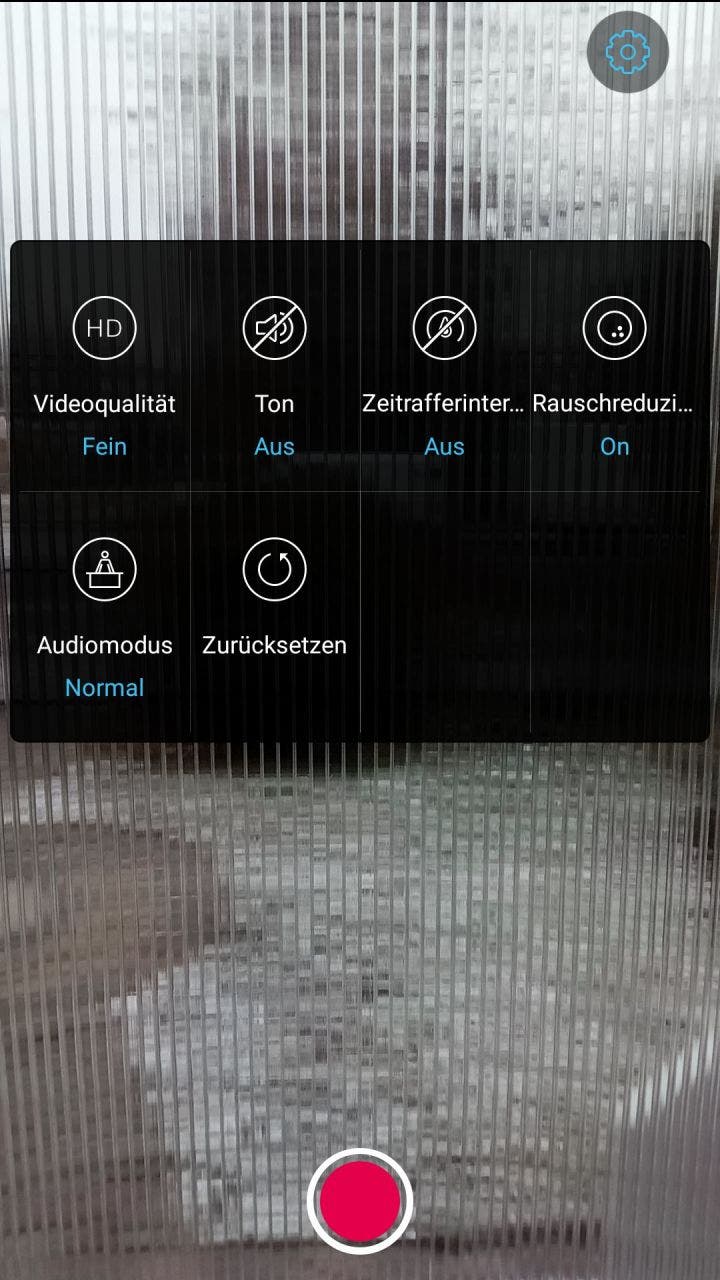Close the settings gear panel
Screen dimensions: 720x1280
click(x=627, y=52)
